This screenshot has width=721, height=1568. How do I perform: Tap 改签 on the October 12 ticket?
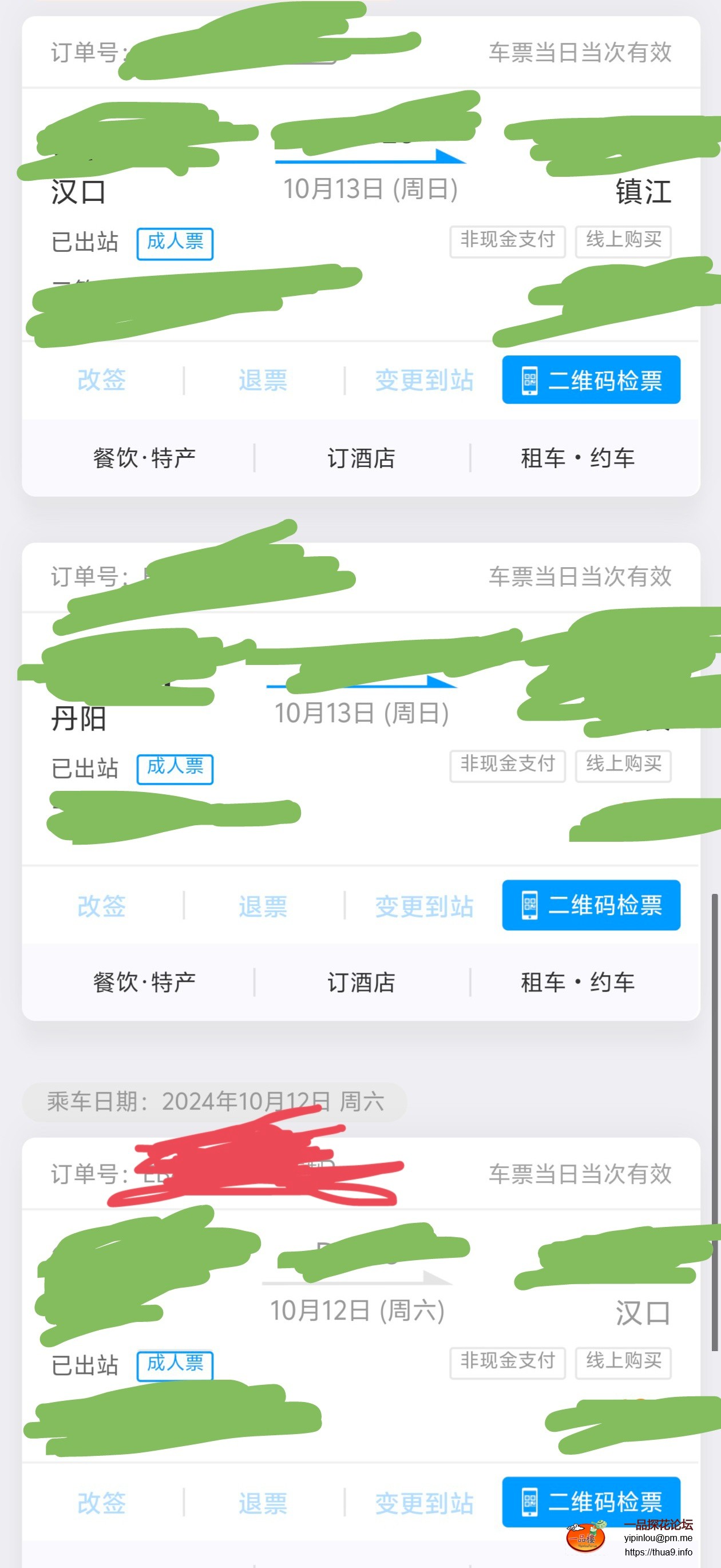102,1503
